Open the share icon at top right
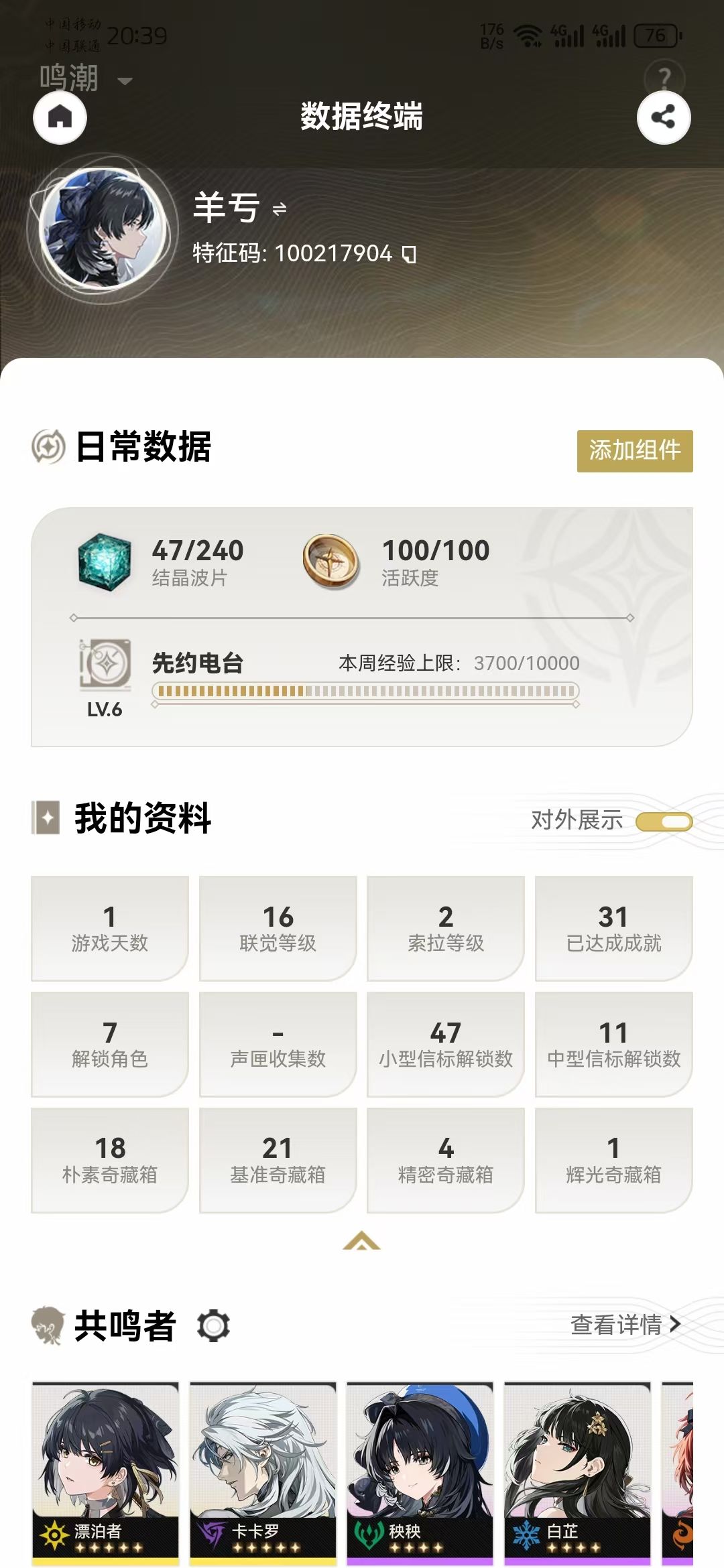 click(x=664, y=117)
